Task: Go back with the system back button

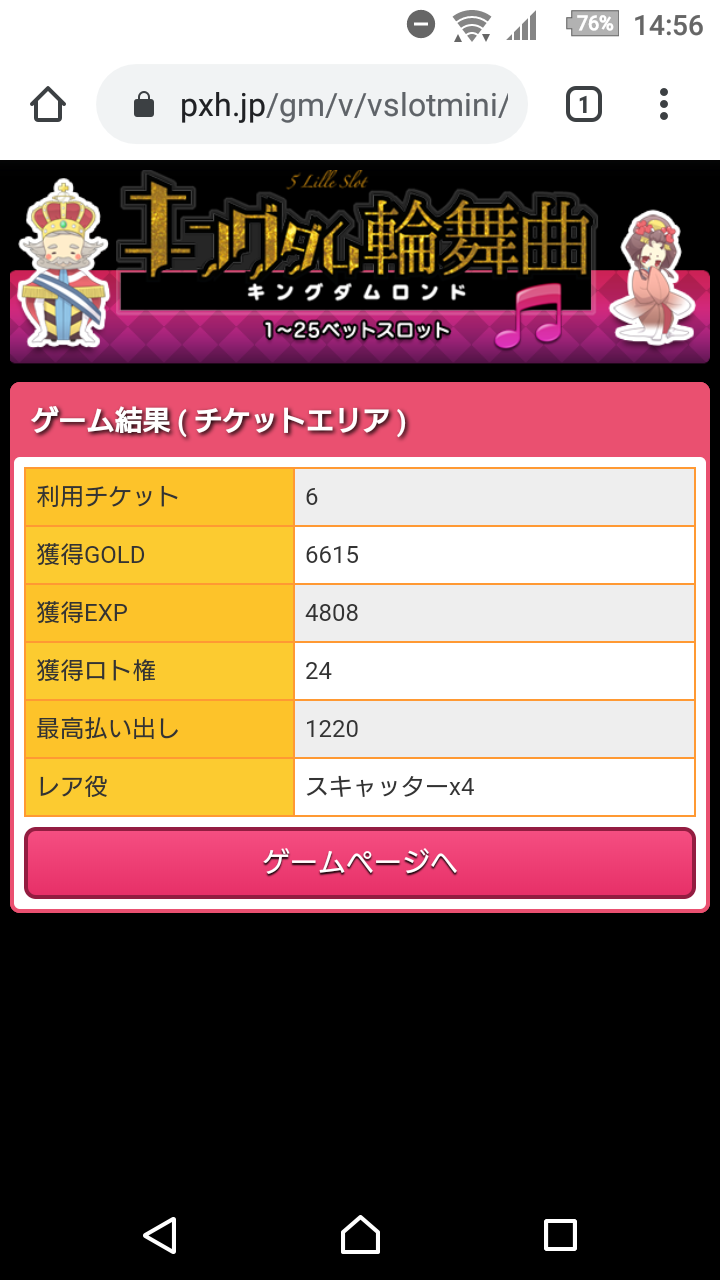Action: (160, 1235)
